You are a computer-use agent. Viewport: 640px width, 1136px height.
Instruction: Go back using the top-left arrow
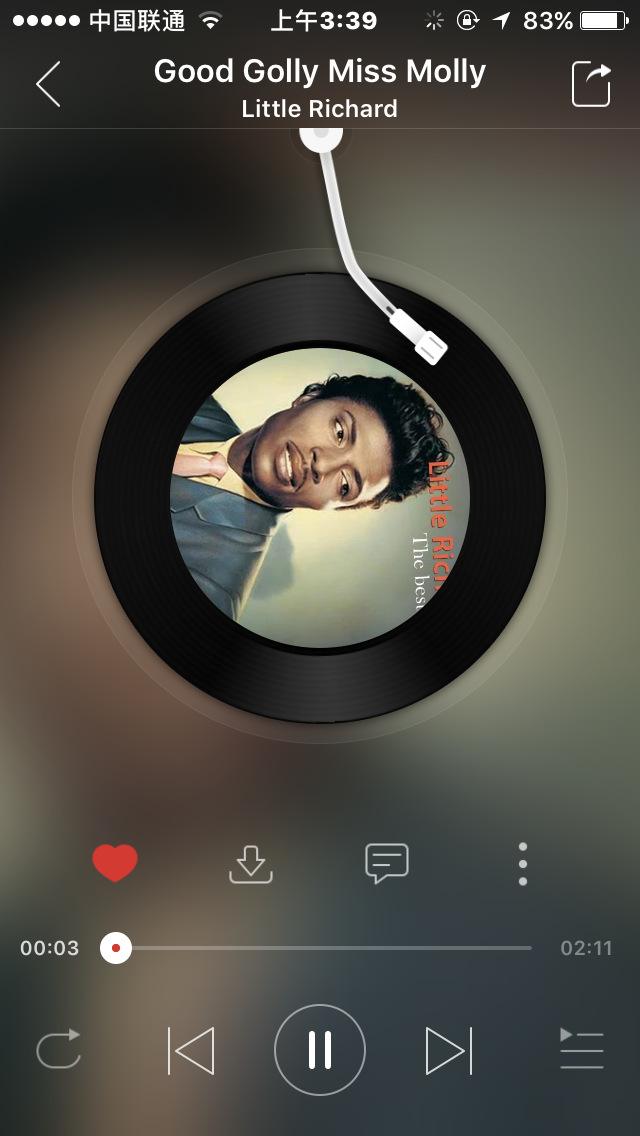click(48, 84)
